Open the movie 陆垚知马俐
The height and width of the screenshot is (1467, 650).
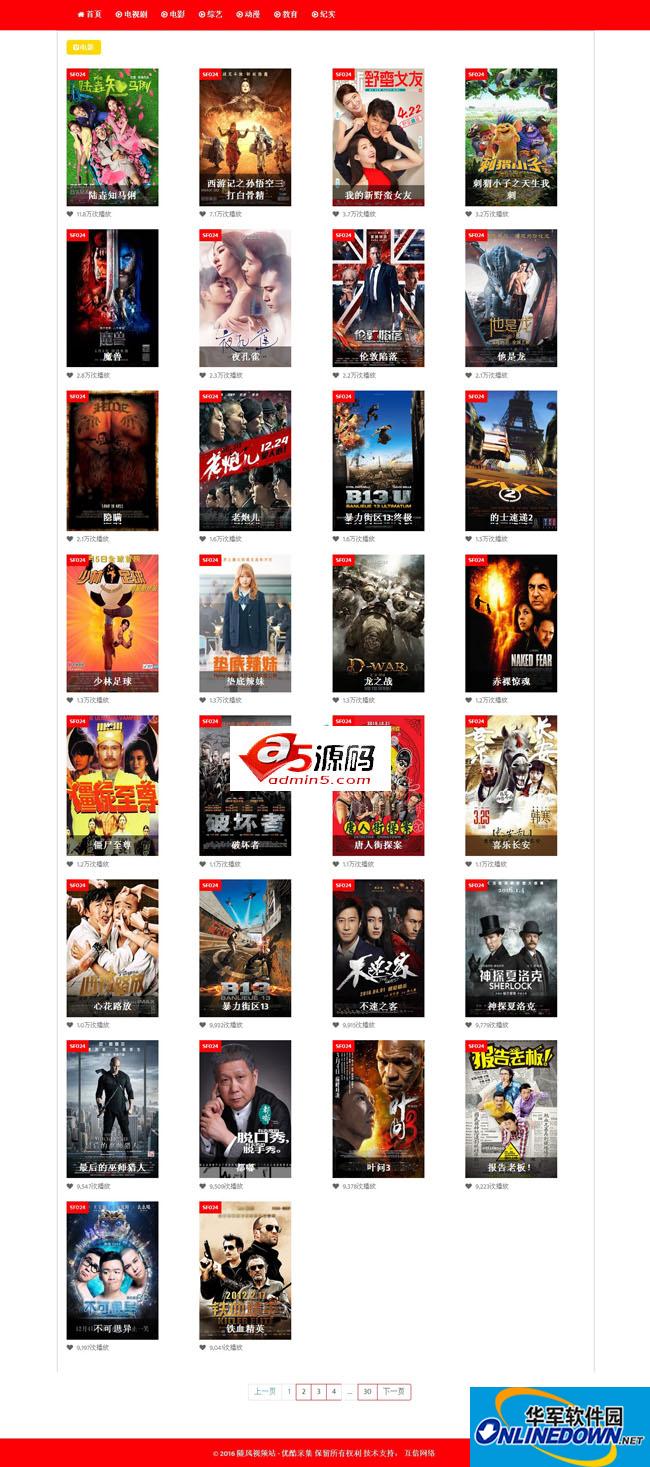112,137
